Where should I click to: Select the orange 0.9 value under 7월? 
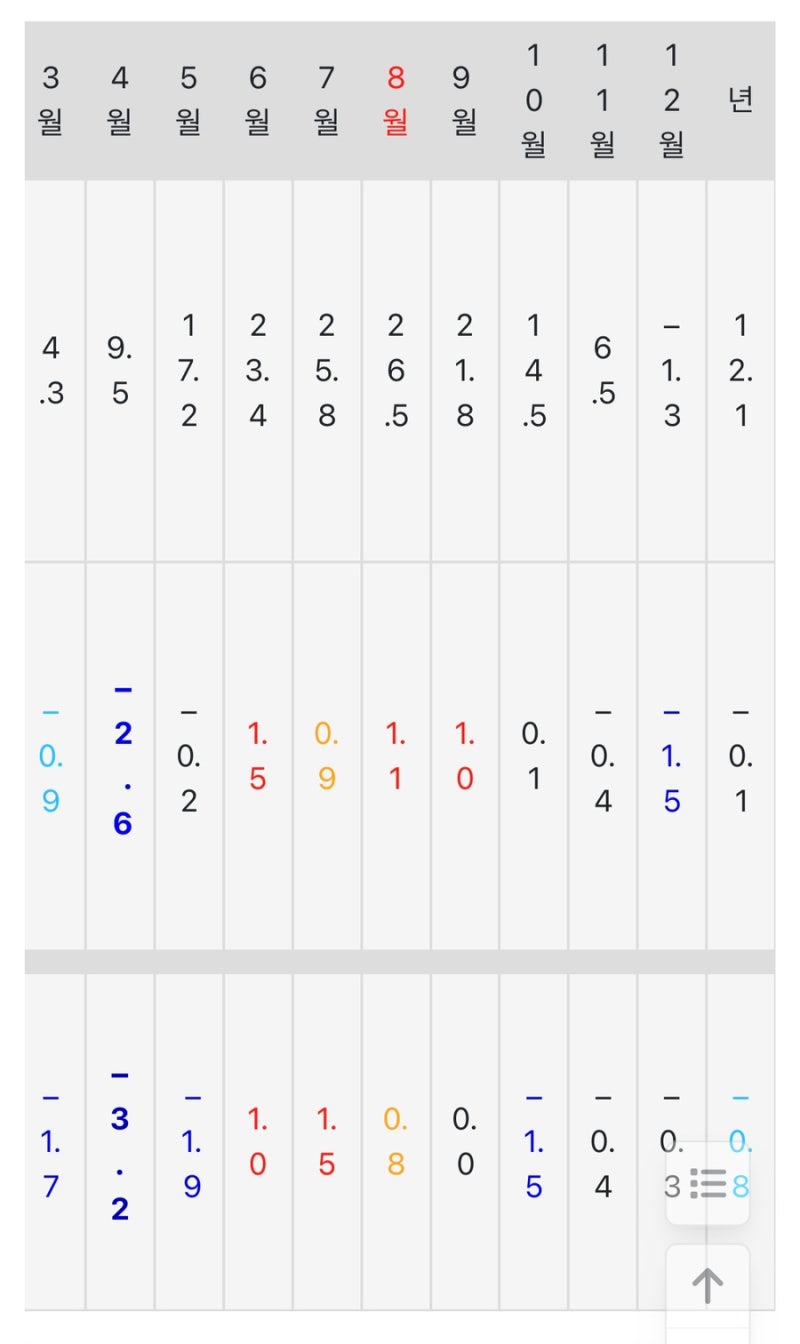(x=325, y=757)
